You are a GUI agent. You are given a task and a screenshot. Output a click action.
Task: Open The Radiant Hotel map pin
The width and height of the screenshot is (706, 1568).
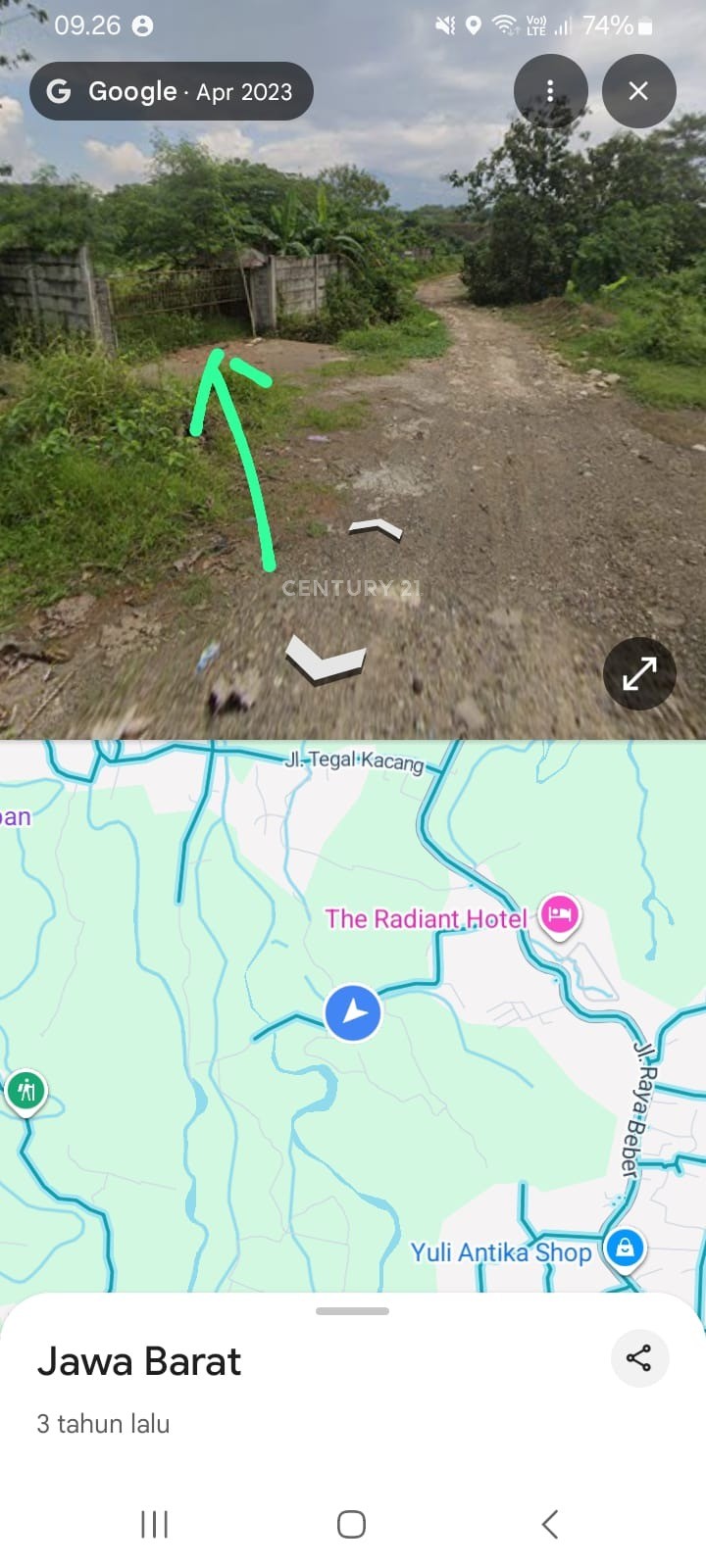pyautogui.click(x=559, y=915)
